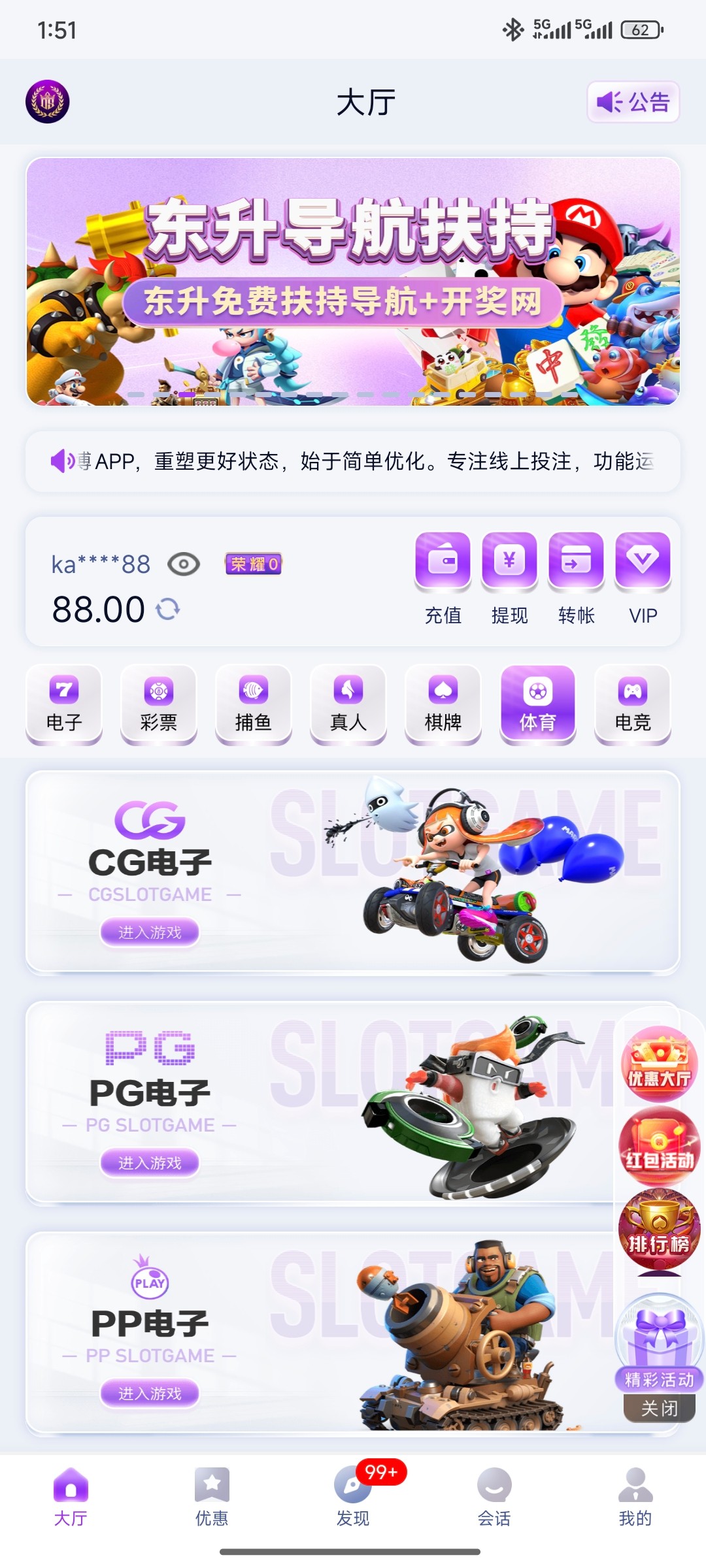Refresh the account balance
Viewport: 706px width, 1568px height.
pyautogui.click(x=168, y=610)
